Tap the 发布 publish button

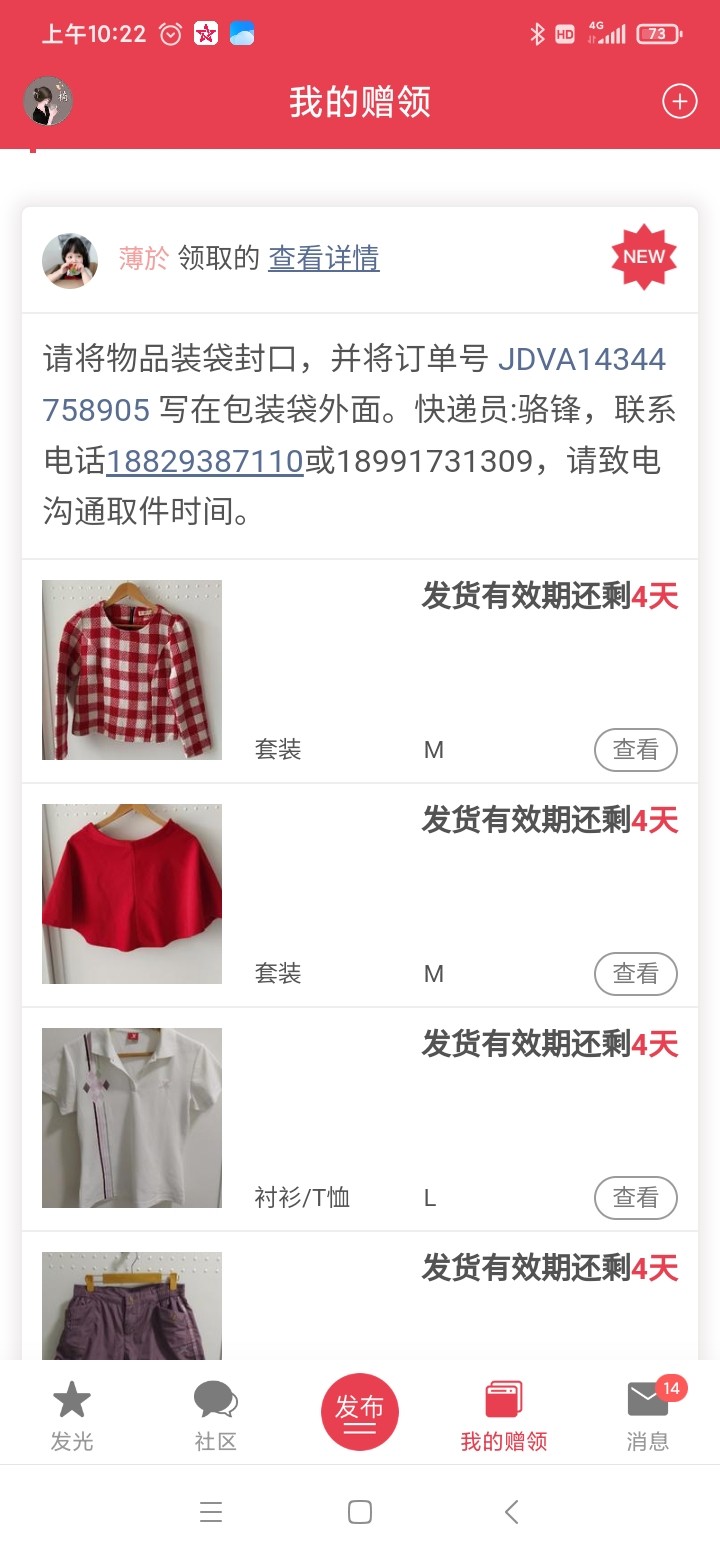click(360, 1412)
